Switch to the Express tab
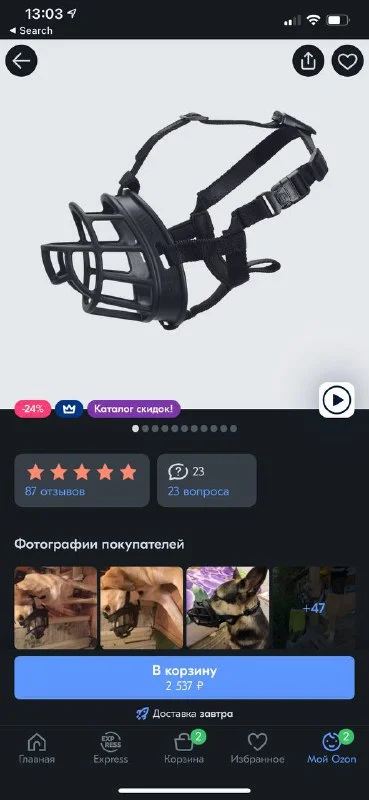Viewport: 369px width, 800px height. point(110,749)
